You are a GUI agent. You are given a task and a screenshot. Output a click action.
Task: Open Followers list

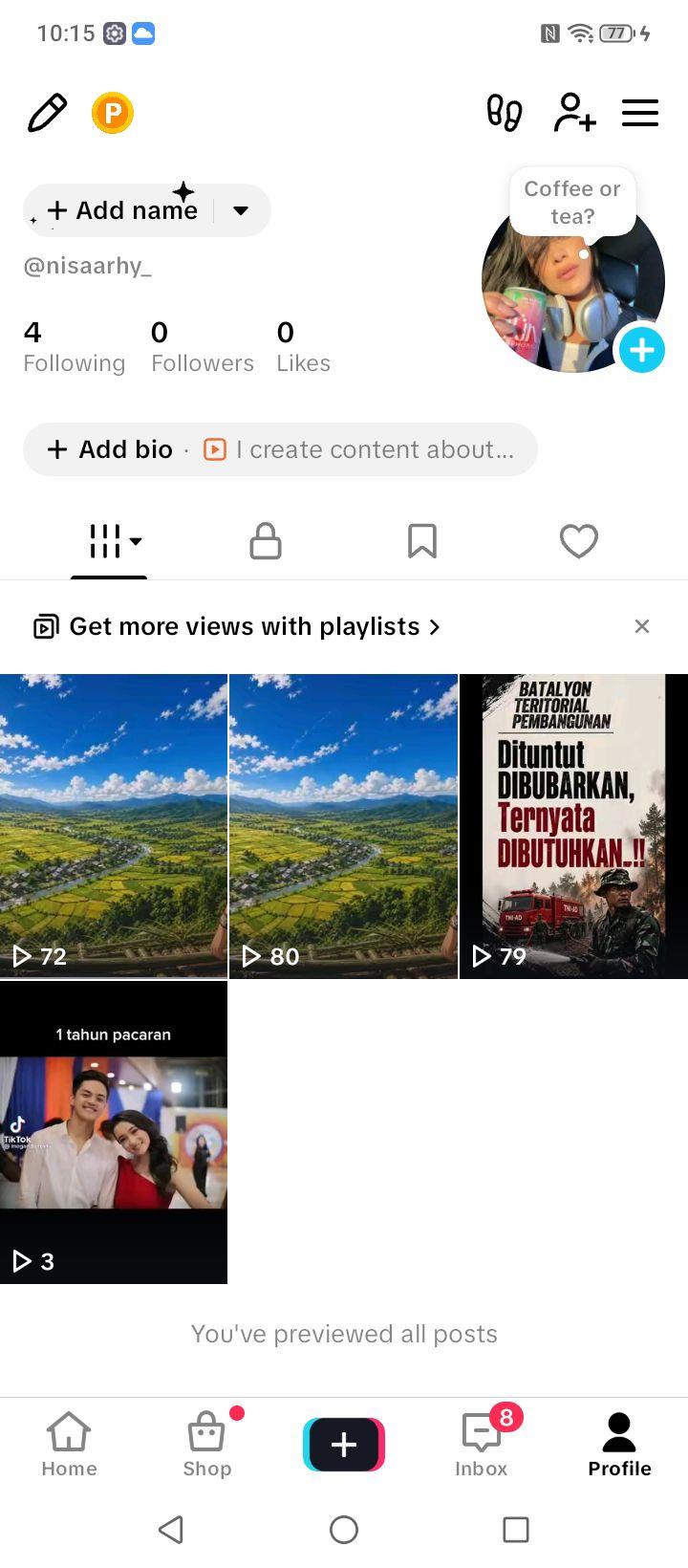203,348
